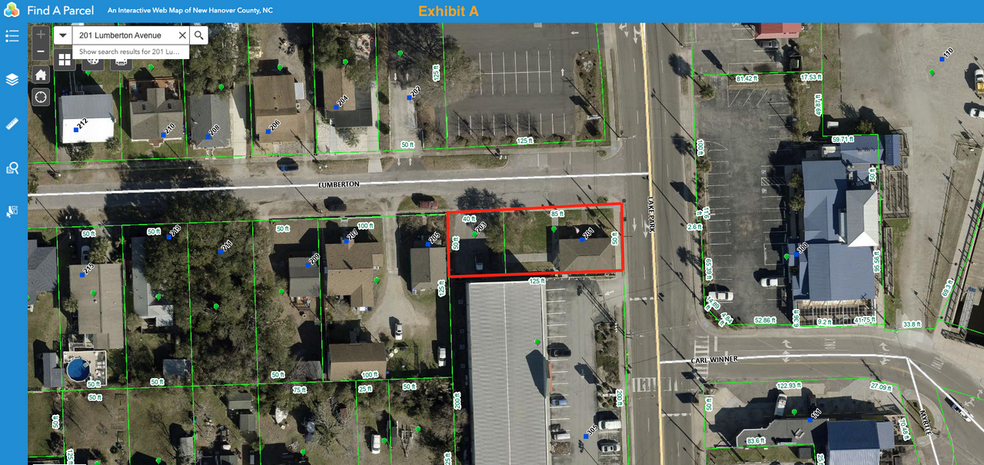Open the ruler measurement tool
984x465 pixels.
point(13,124)
